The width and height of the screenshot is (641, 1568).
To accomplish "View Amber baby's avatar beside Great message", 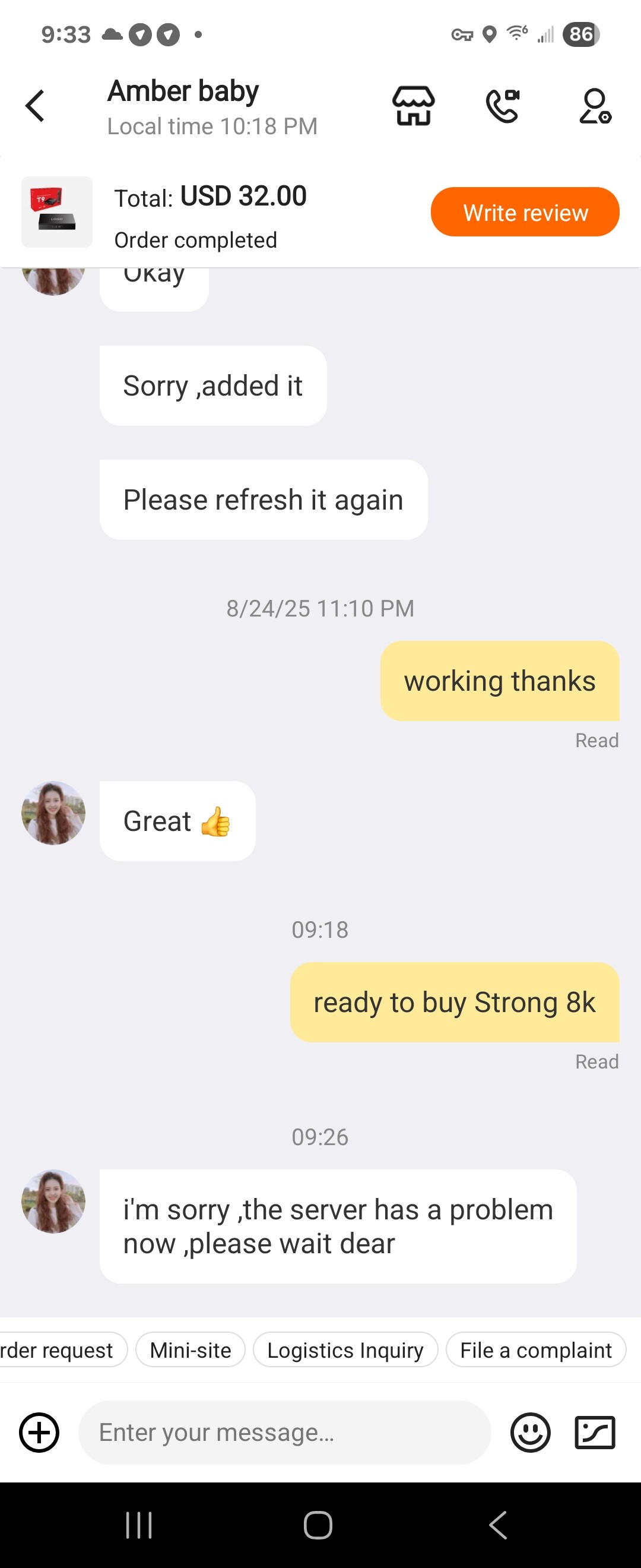I will [53, 813].
